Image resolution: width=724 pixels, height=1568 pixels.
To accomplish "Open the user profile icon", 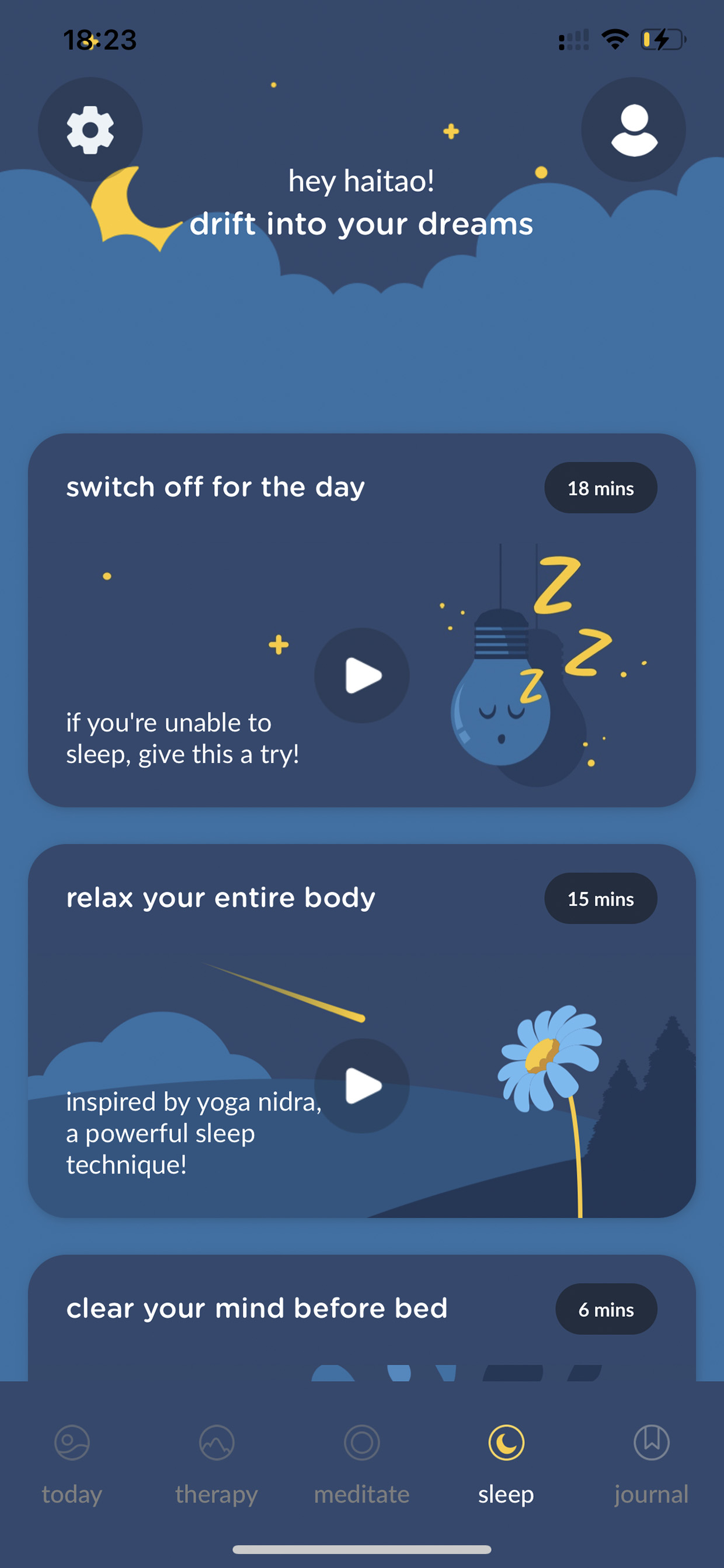I will click(633, 130).
